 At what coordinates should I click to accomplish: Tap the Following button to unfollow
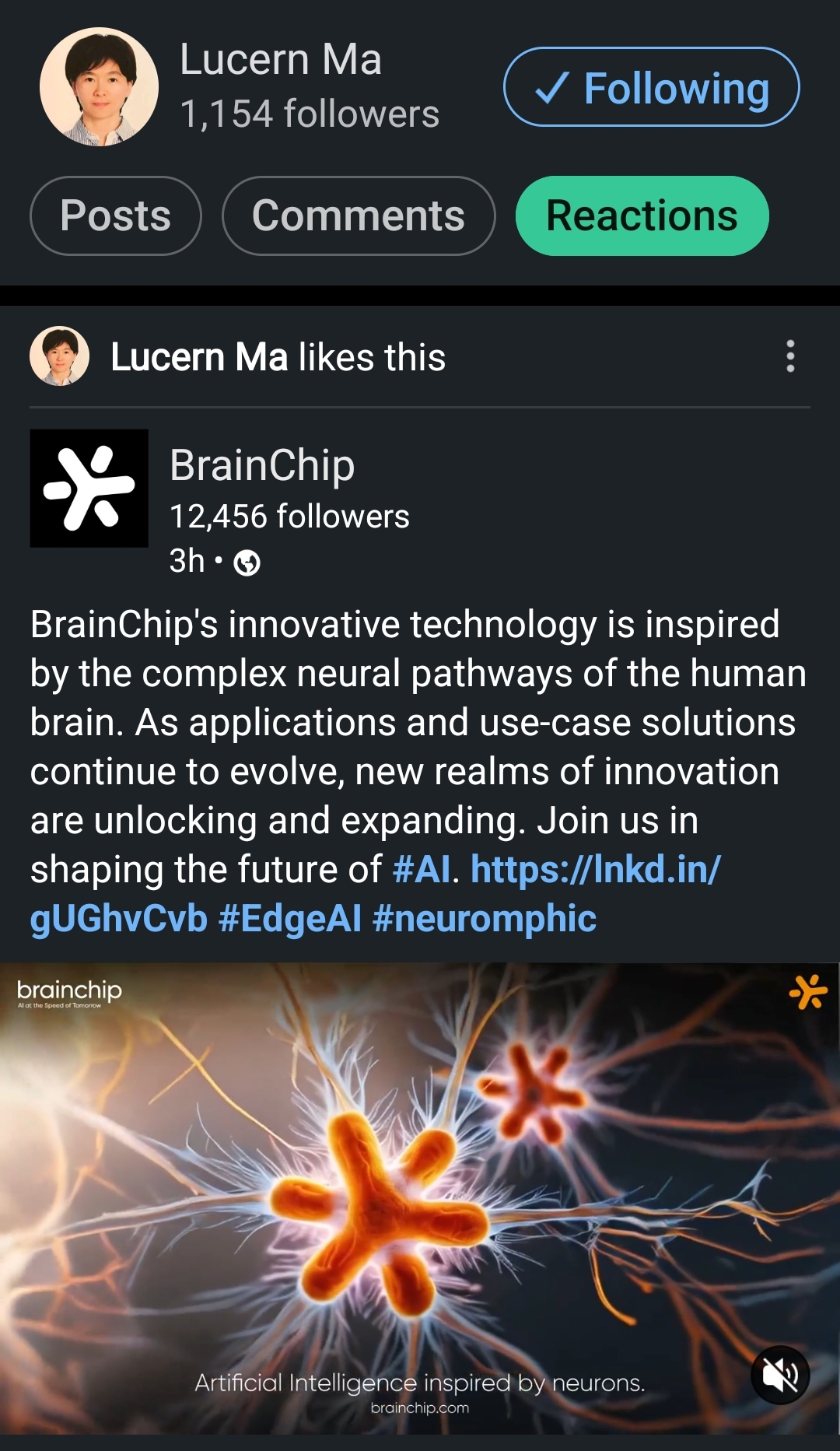651,87
